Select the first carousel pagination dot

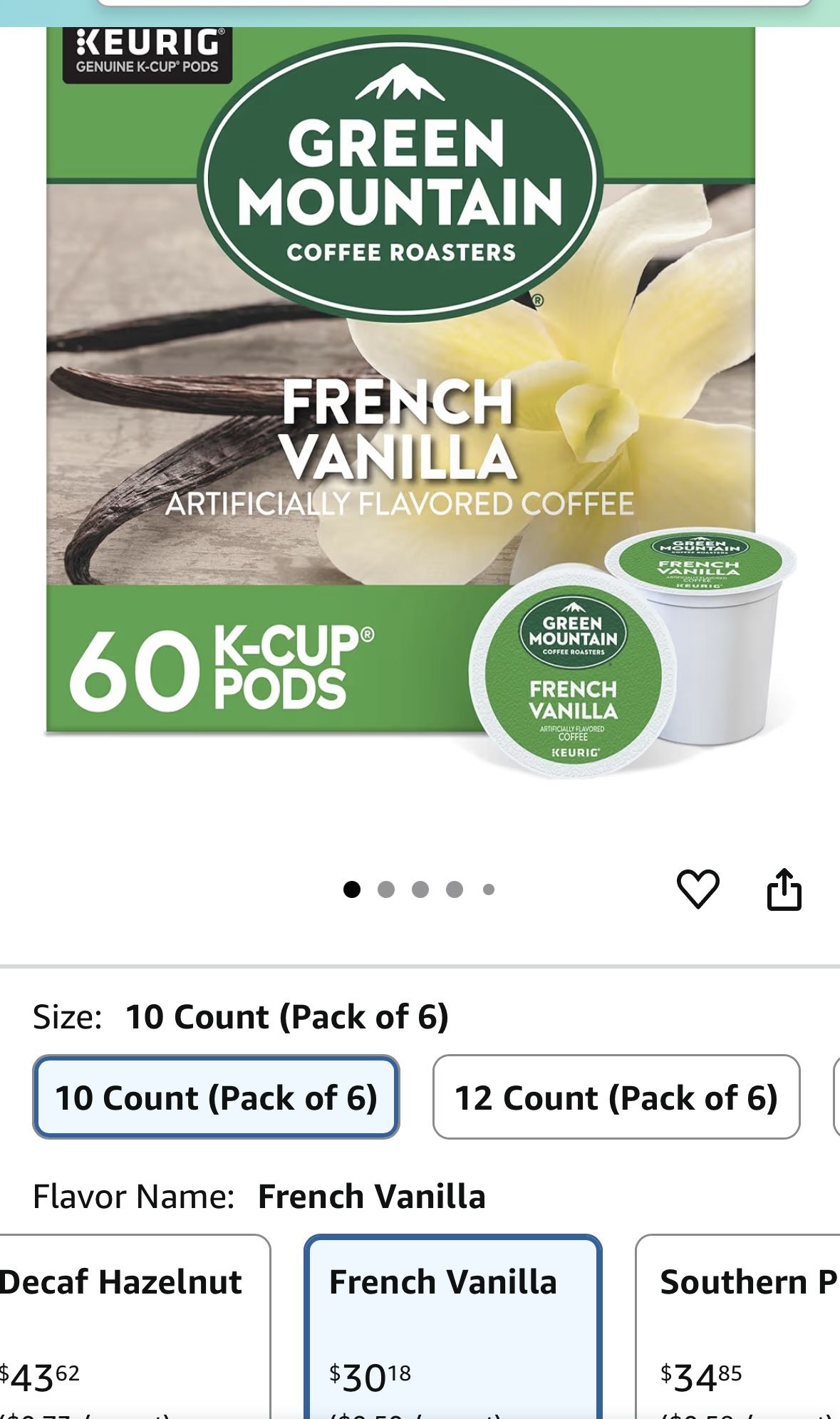tap(353, 888)
